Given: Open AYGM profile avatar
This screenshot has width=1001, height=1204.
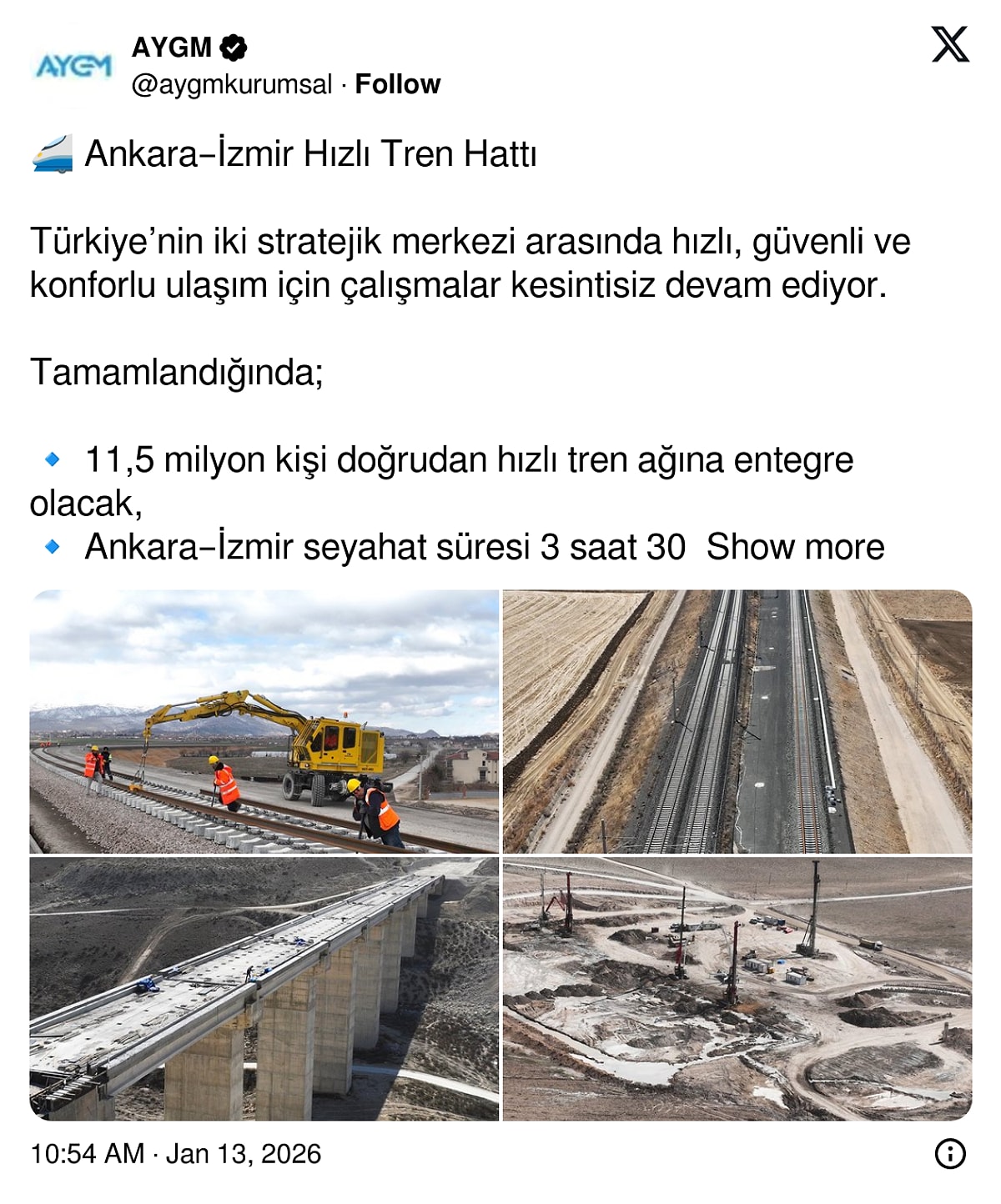Looking at the screenshot, I should click(73, 67).
